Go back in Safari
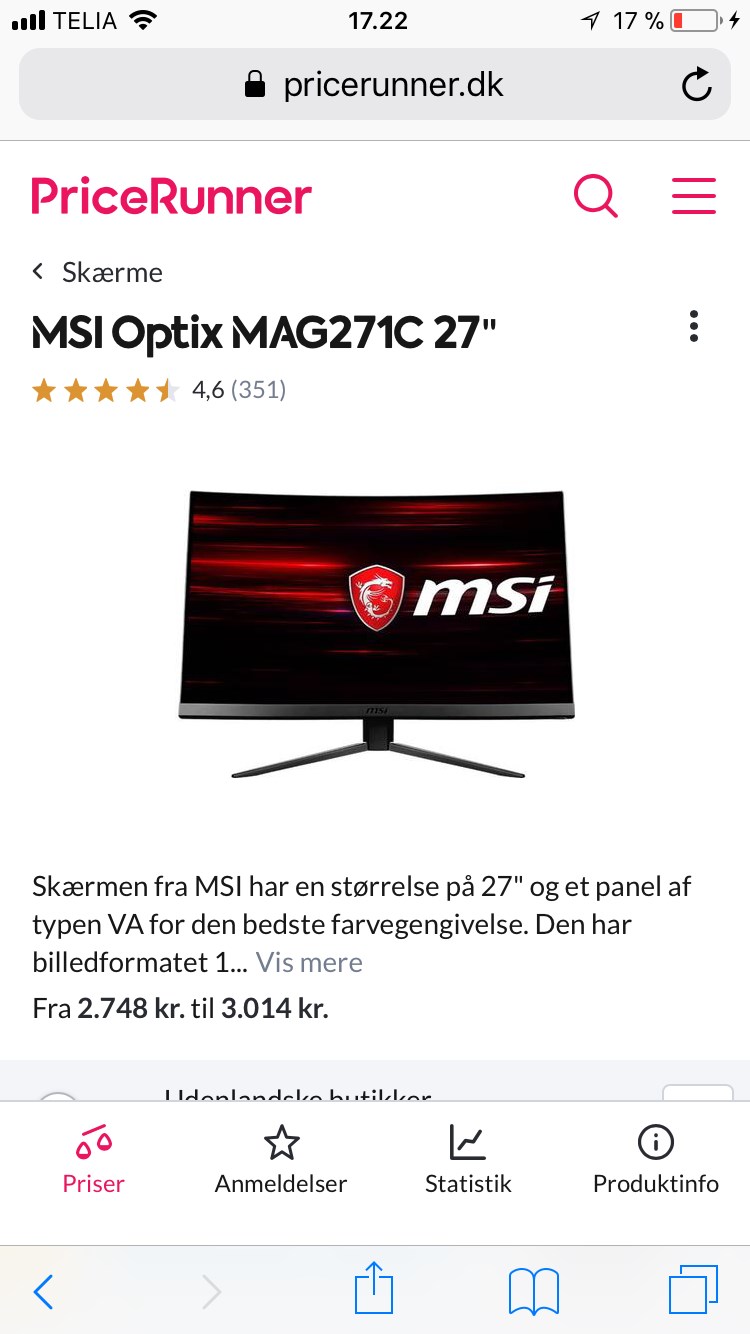750x1334 pixels. pos(43,1291)
